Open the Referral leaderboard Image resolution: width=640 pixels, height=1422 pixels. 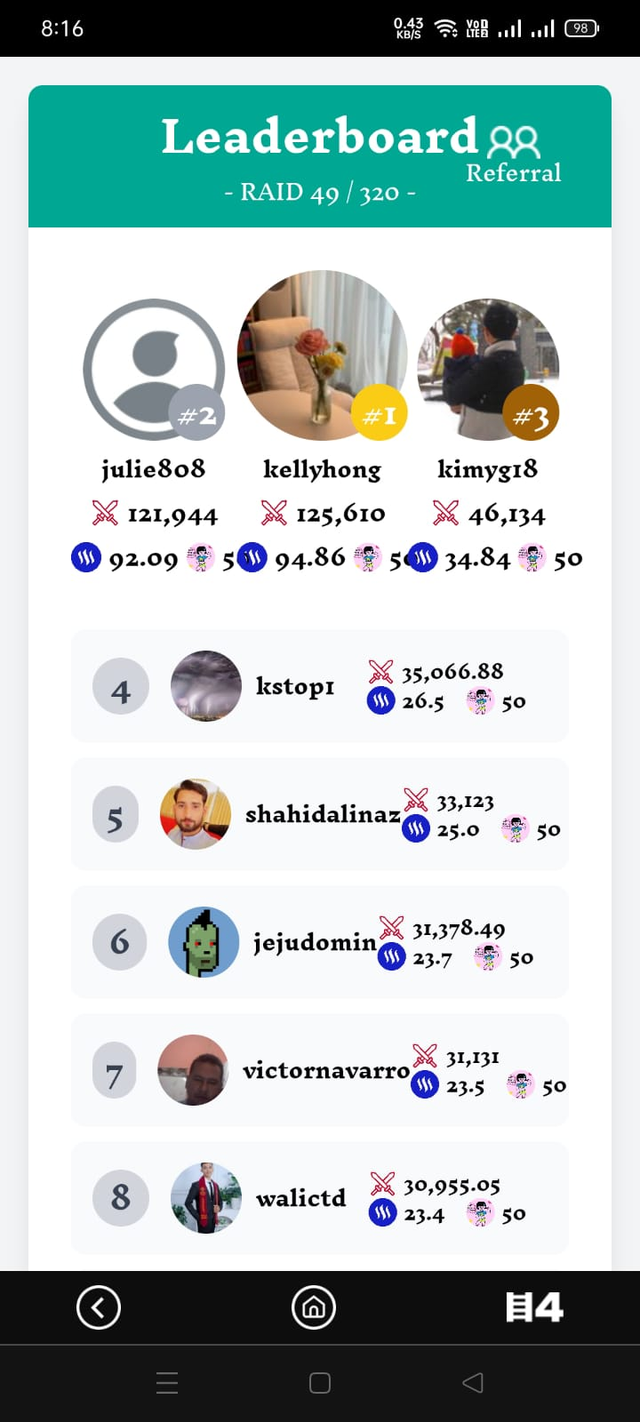(x=514, y=155)
